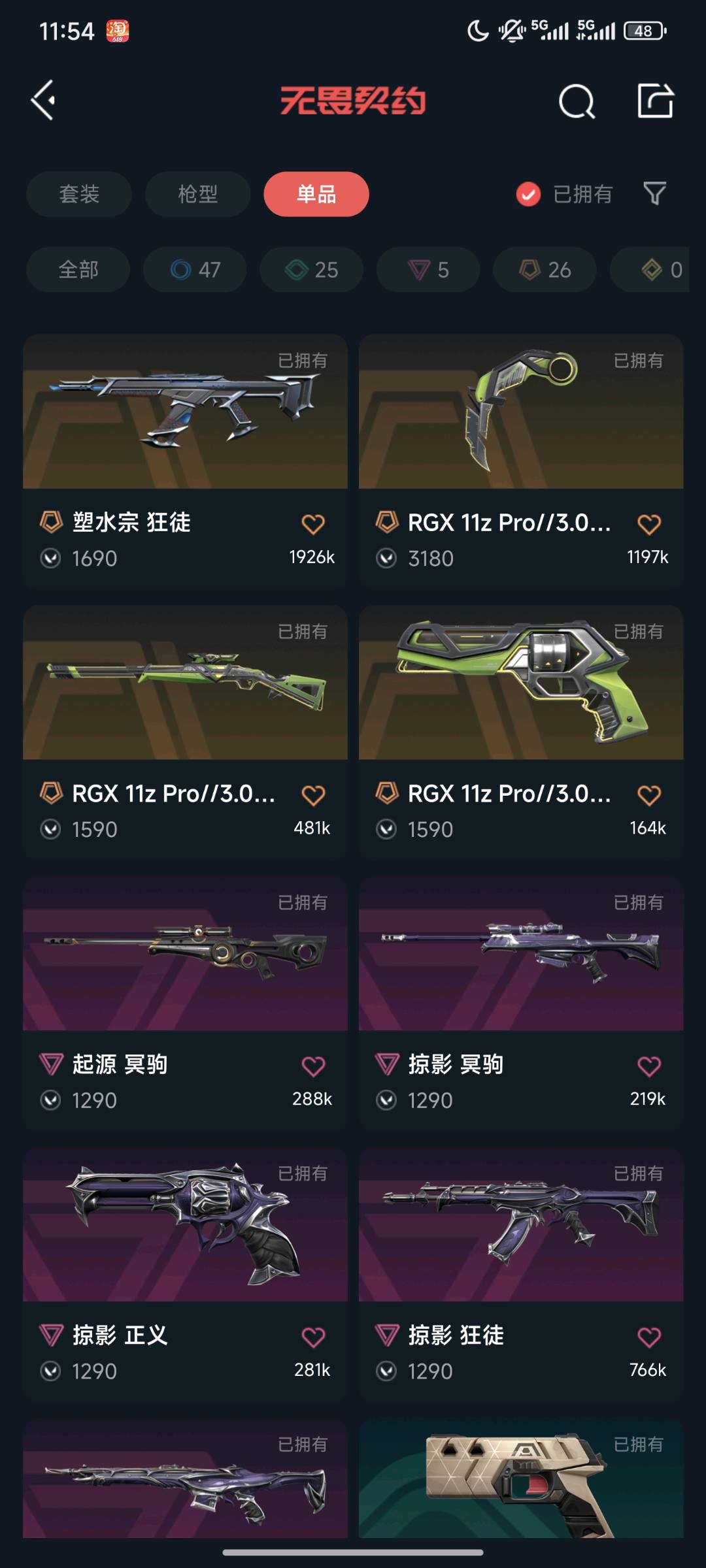Open the search icon
The height and width of the screenshot is (1568, 706).
pyautogui.click(x=577, y=101)
